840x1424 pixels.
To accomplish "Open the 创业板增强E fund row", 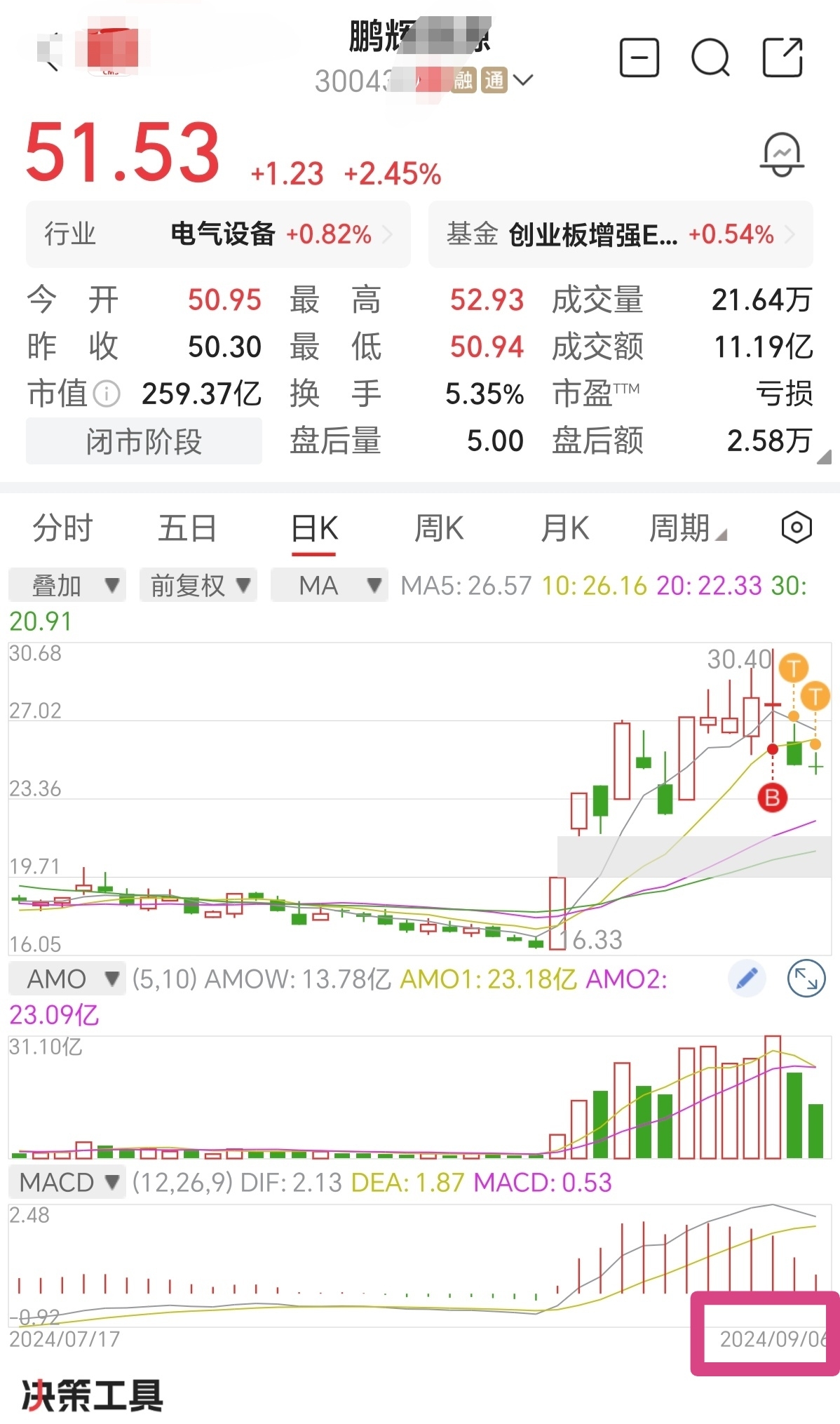I will click(x=621, y=234).
